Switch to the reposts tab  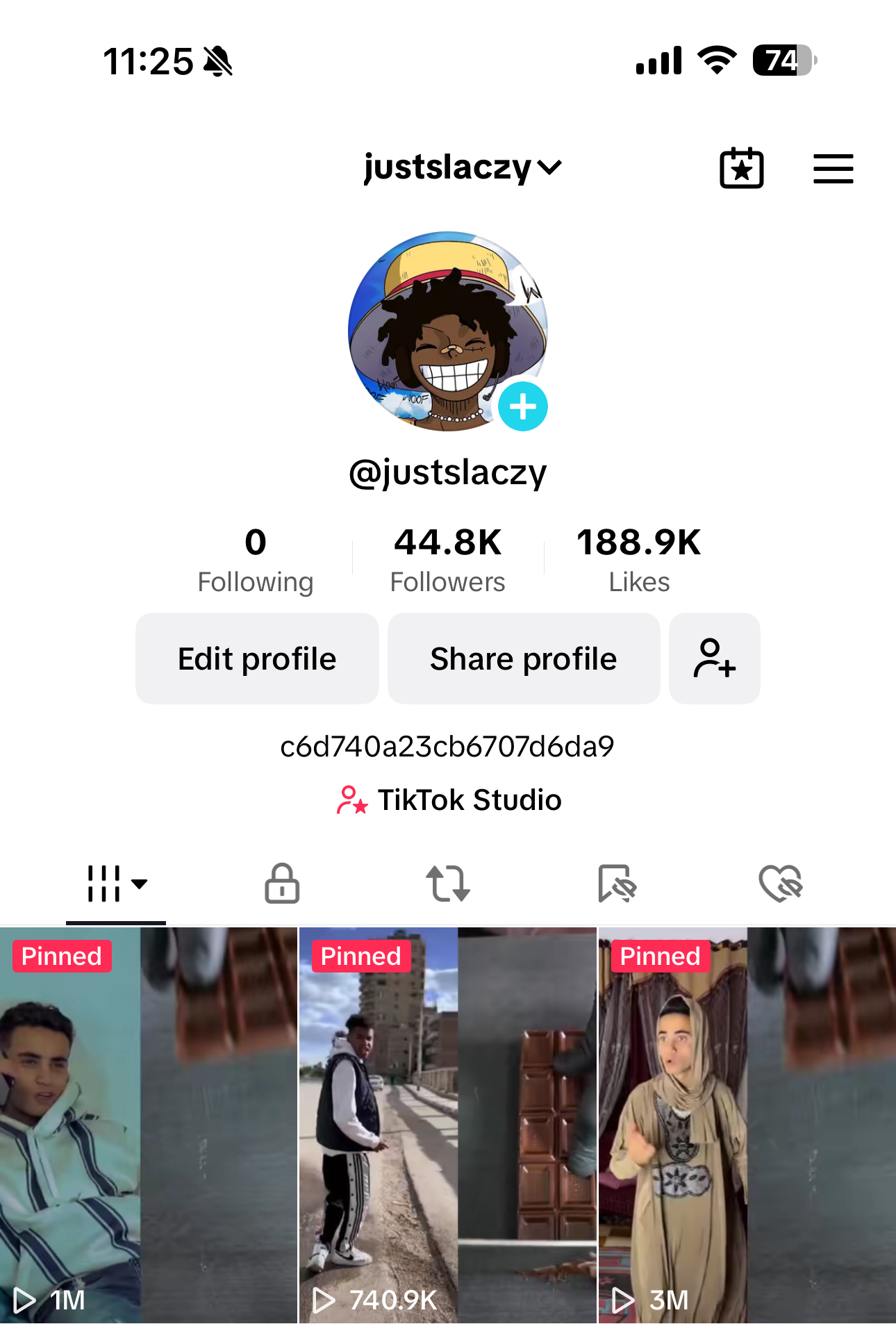pos(448,884)
